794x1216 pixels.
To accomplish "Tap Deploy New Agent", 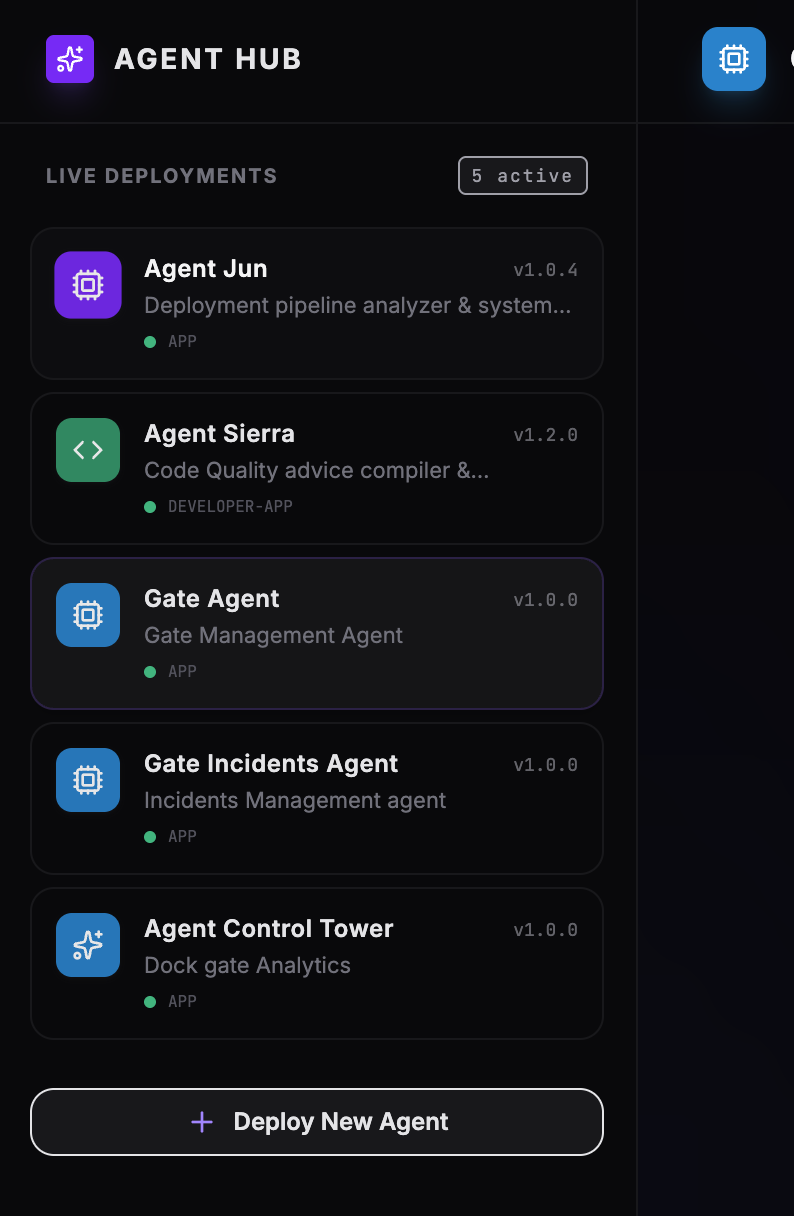I will [317, 1122].
